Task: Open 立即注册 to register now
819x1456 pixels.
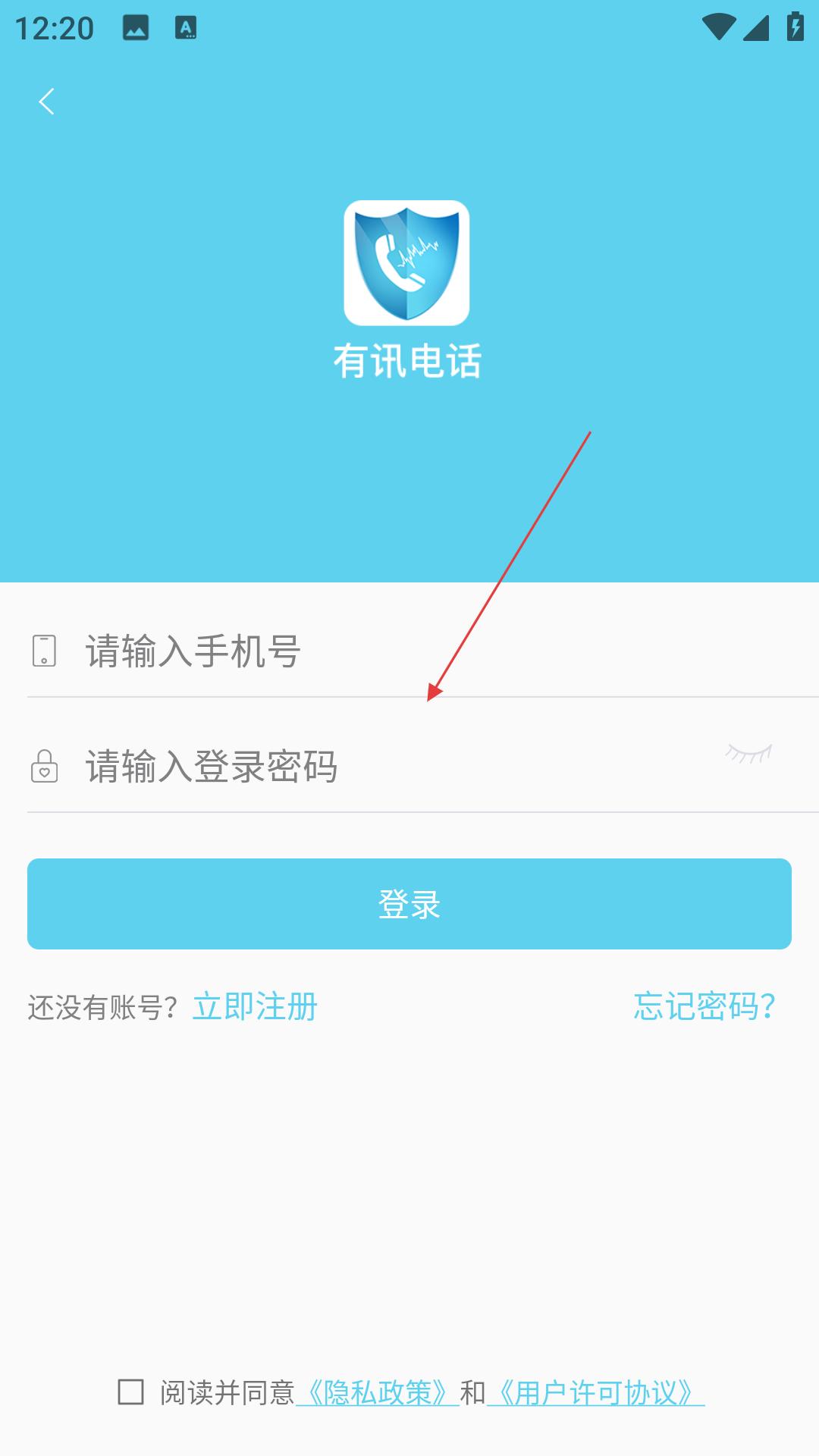Action: (255, 1007)
